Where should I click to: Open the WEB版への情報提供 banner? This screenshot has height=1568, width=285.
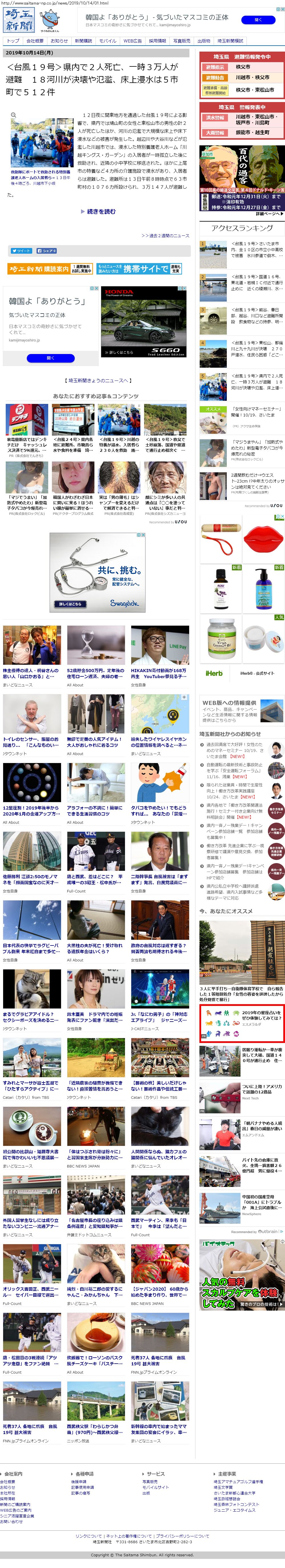tap(241, 710)
